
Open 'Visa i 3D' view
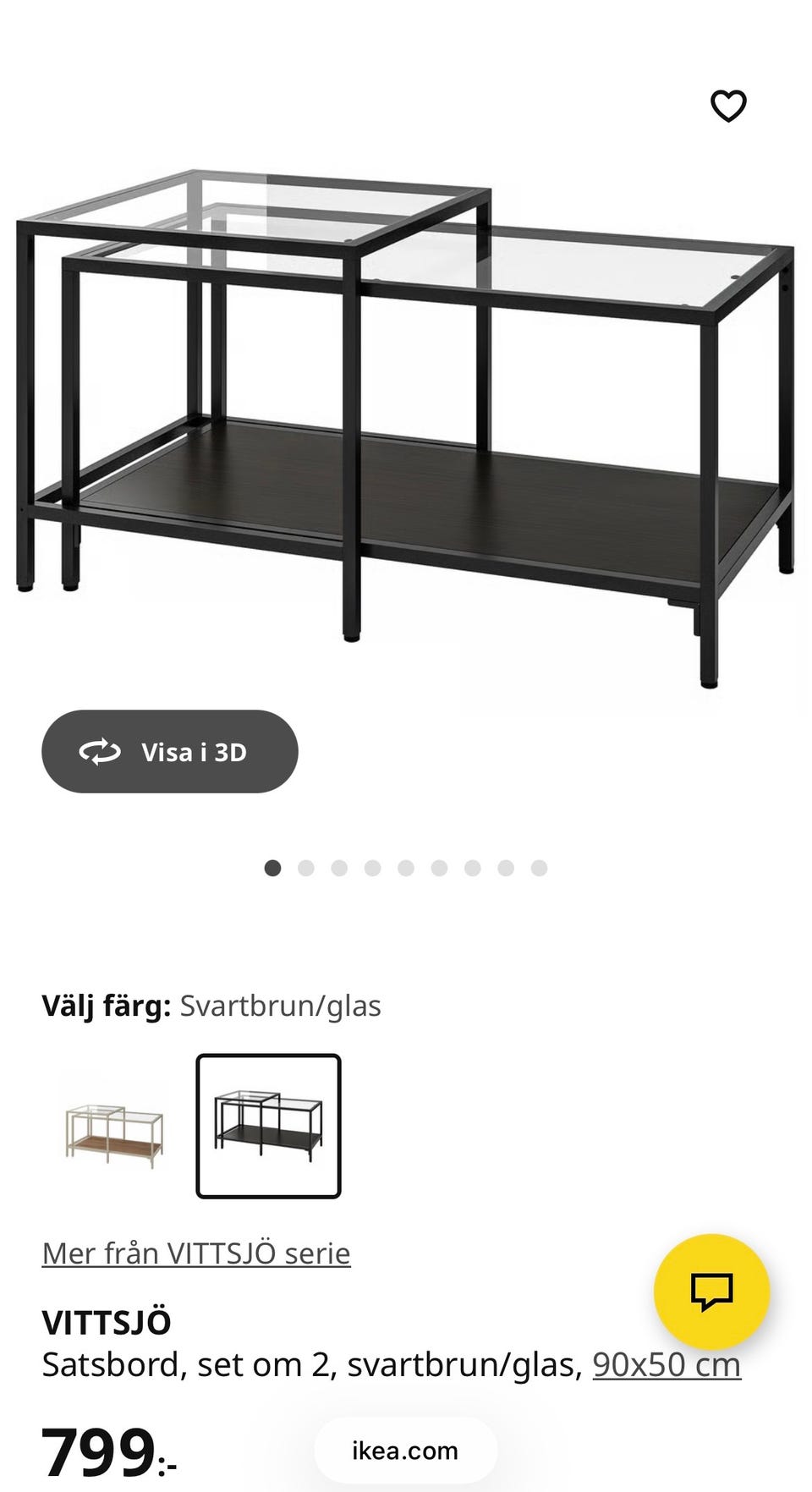coord(169,752)
